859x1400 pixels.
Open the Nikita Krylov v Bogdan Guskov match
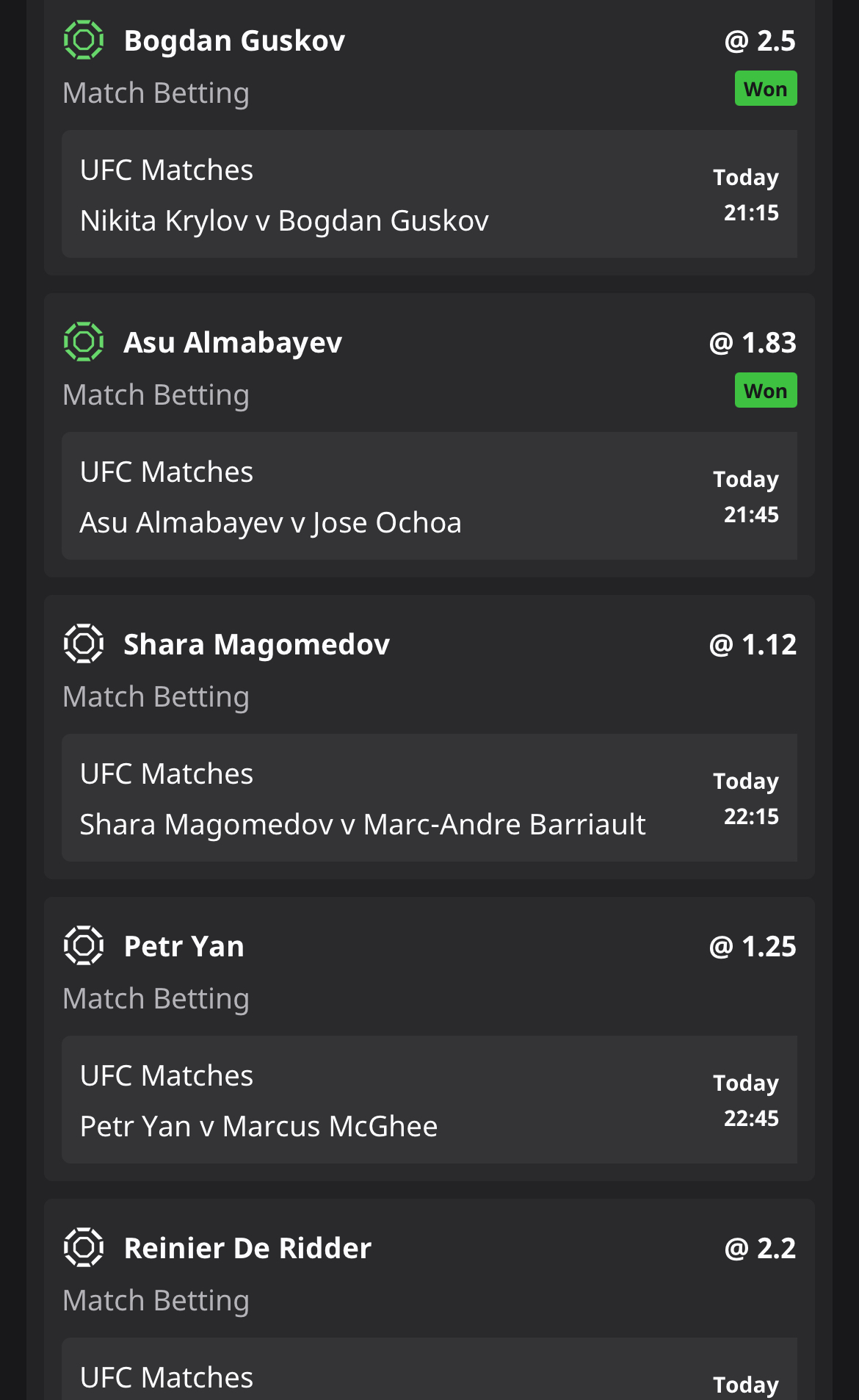[x=429, y=194]
